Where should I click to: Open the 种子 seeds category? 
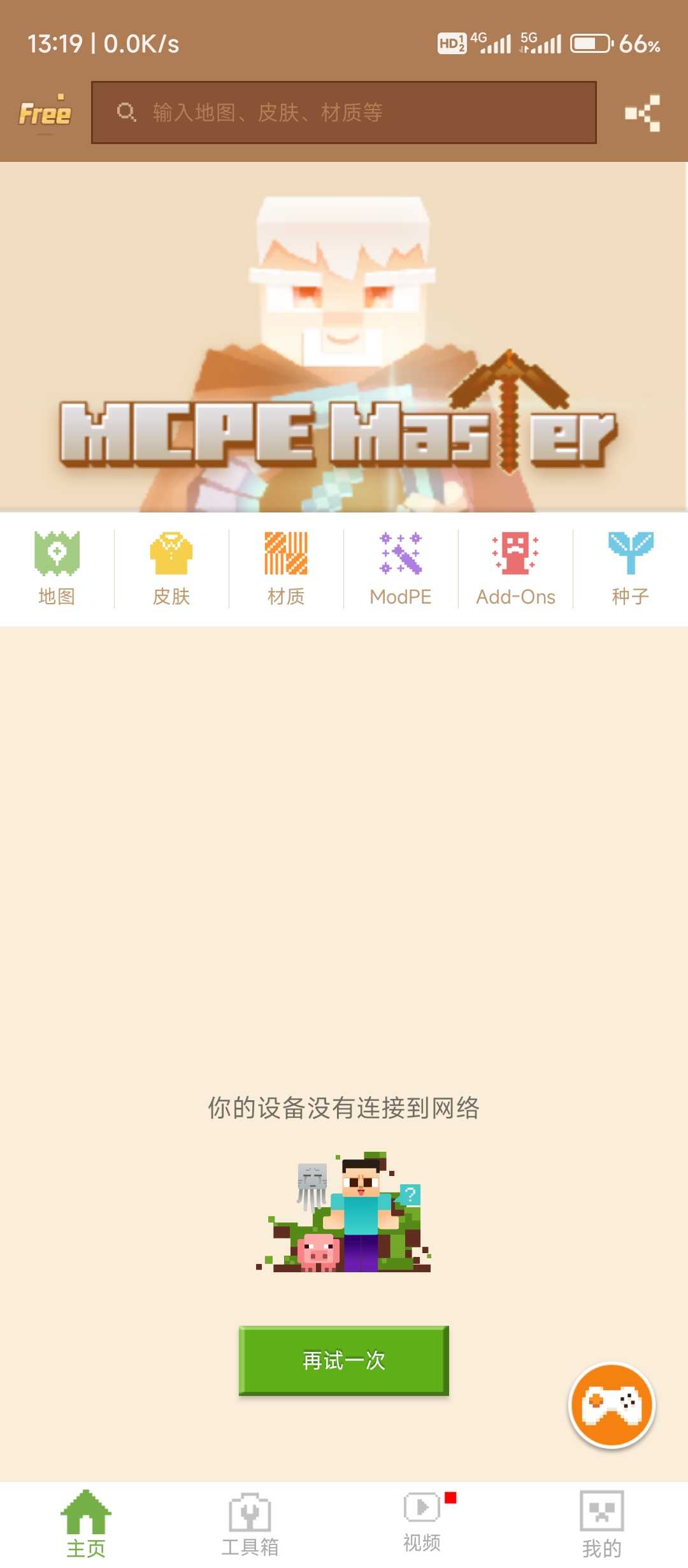click(630, 568)
